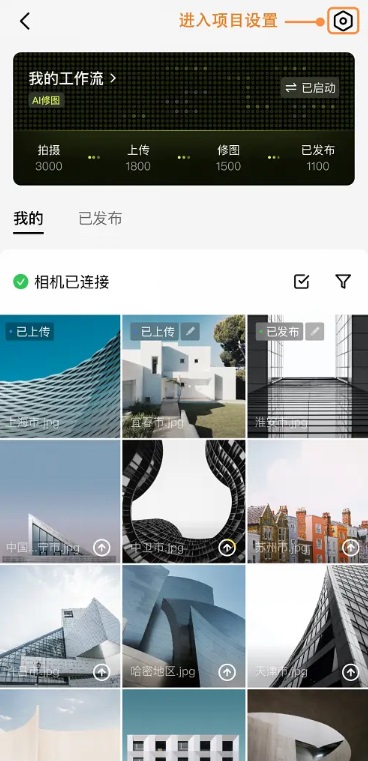Upload the 天津市.jpg photo
Image resolution: width=368 pixels, height=761 pixels.
point(351,672)
